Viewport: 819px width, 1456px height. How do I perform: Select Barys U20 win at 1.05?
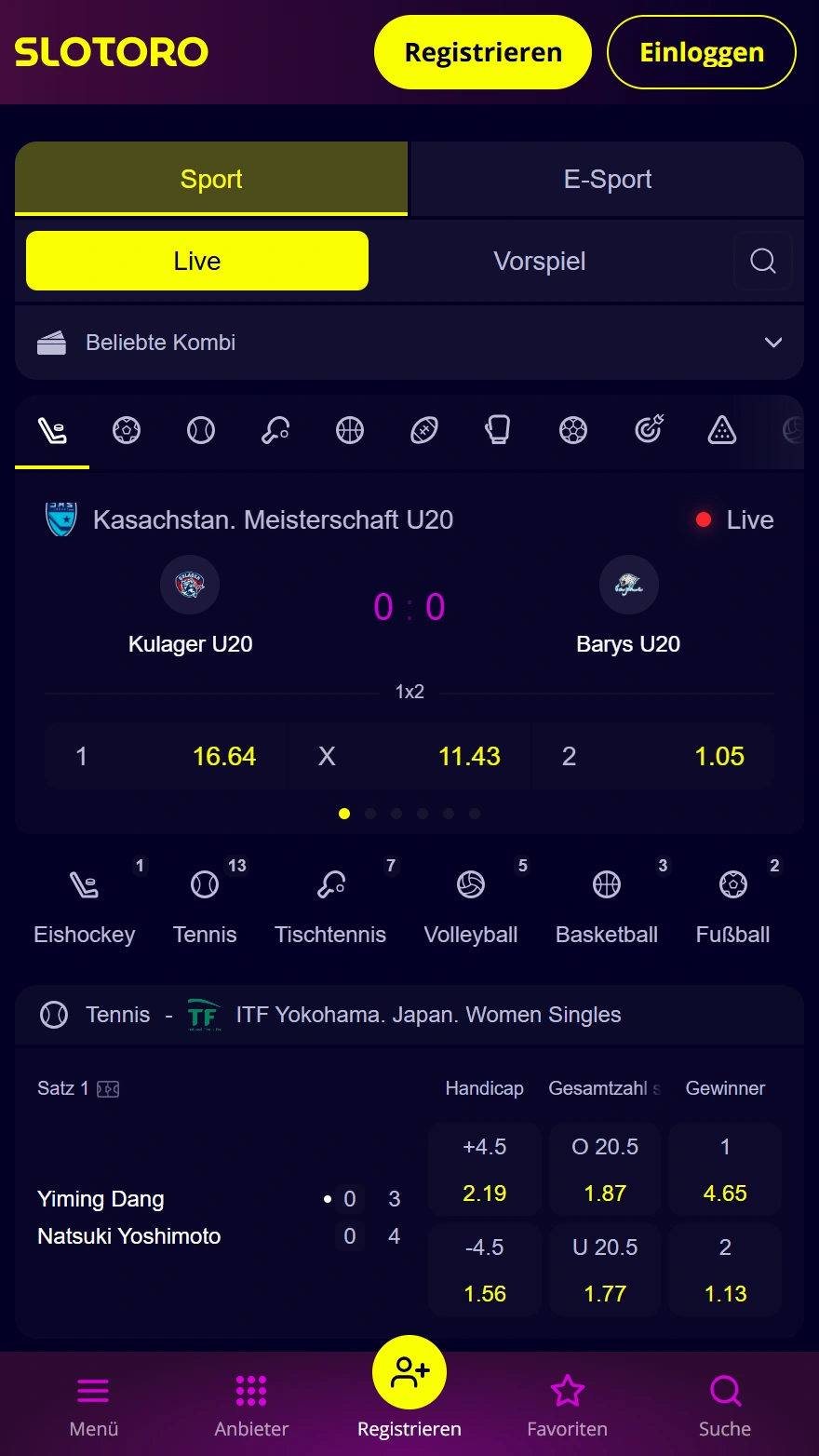coord(652,756)
